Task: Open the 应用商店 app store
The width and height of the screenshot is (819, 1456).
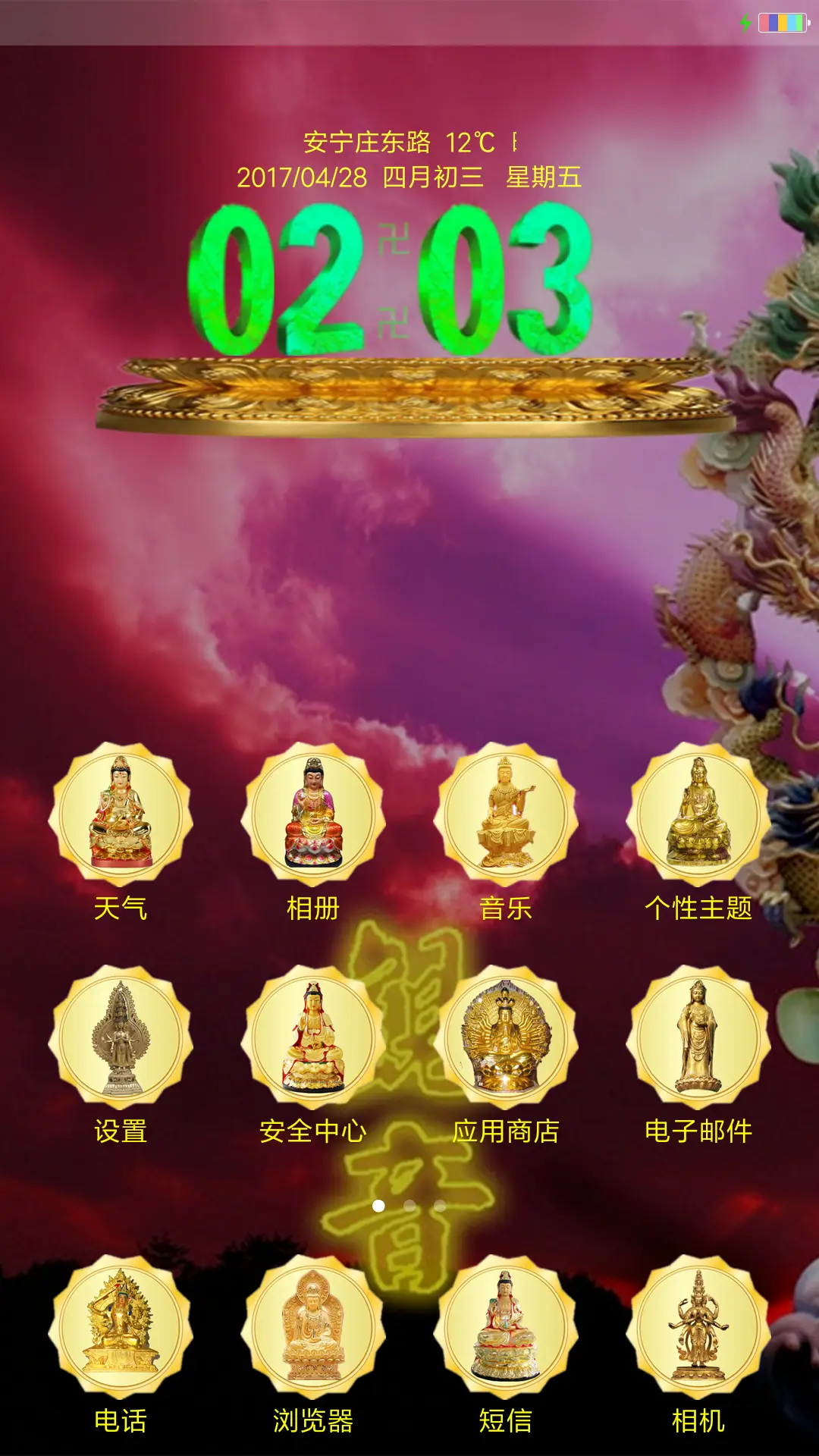Action: click(x=506, y=1036)
